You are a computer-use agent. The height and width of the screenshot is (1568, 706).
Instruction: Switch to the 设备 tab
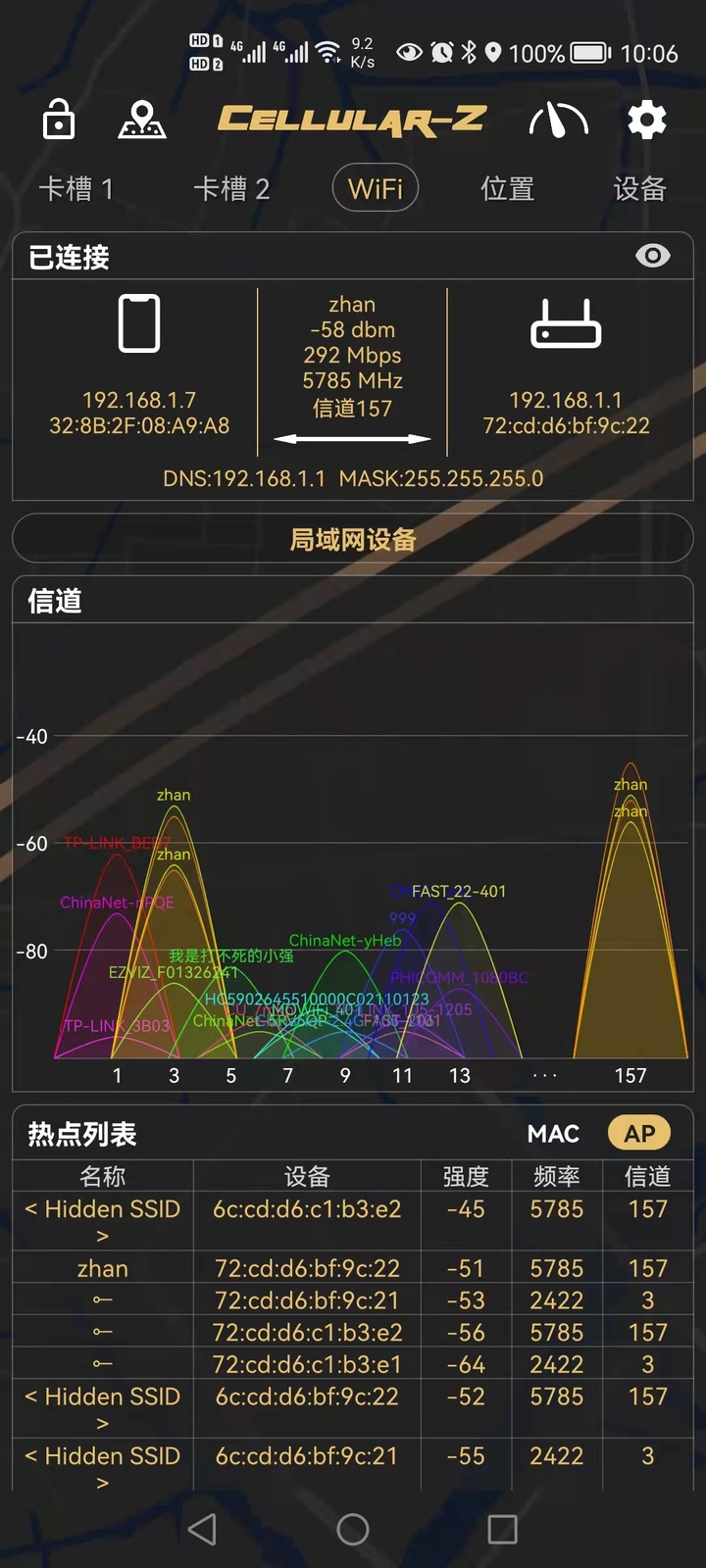coord(639,188)
